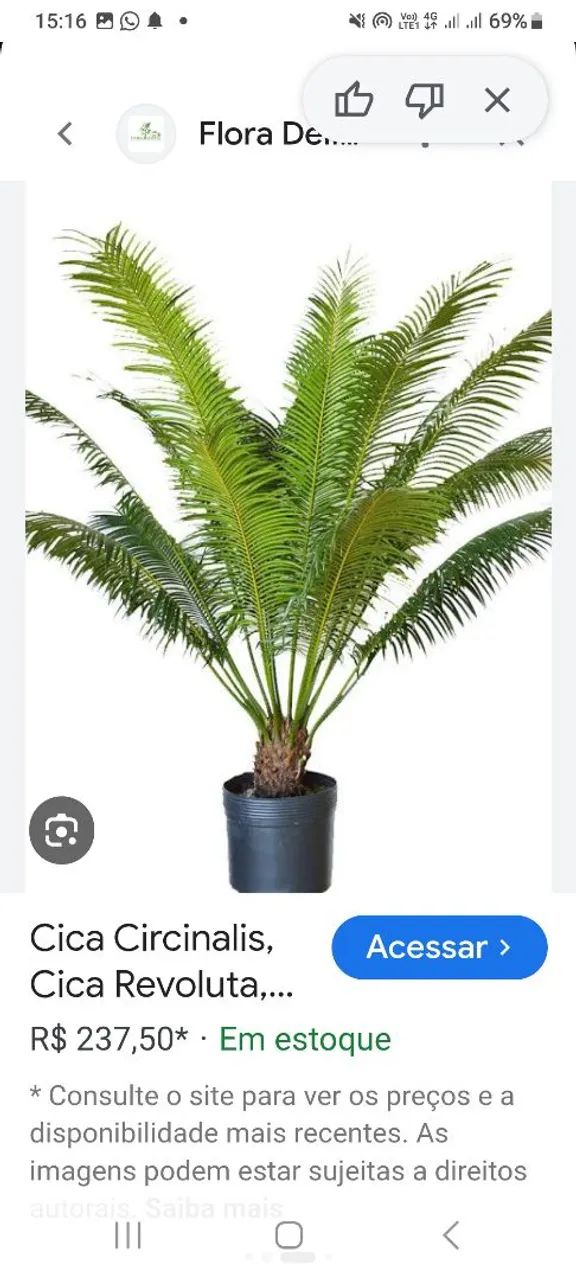
Task: Tap the Acessar button
Action: pos(440,947)
